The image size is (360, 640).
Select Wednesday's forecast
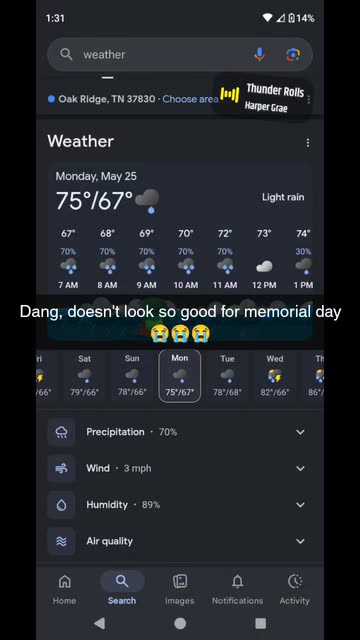[275, 376]
